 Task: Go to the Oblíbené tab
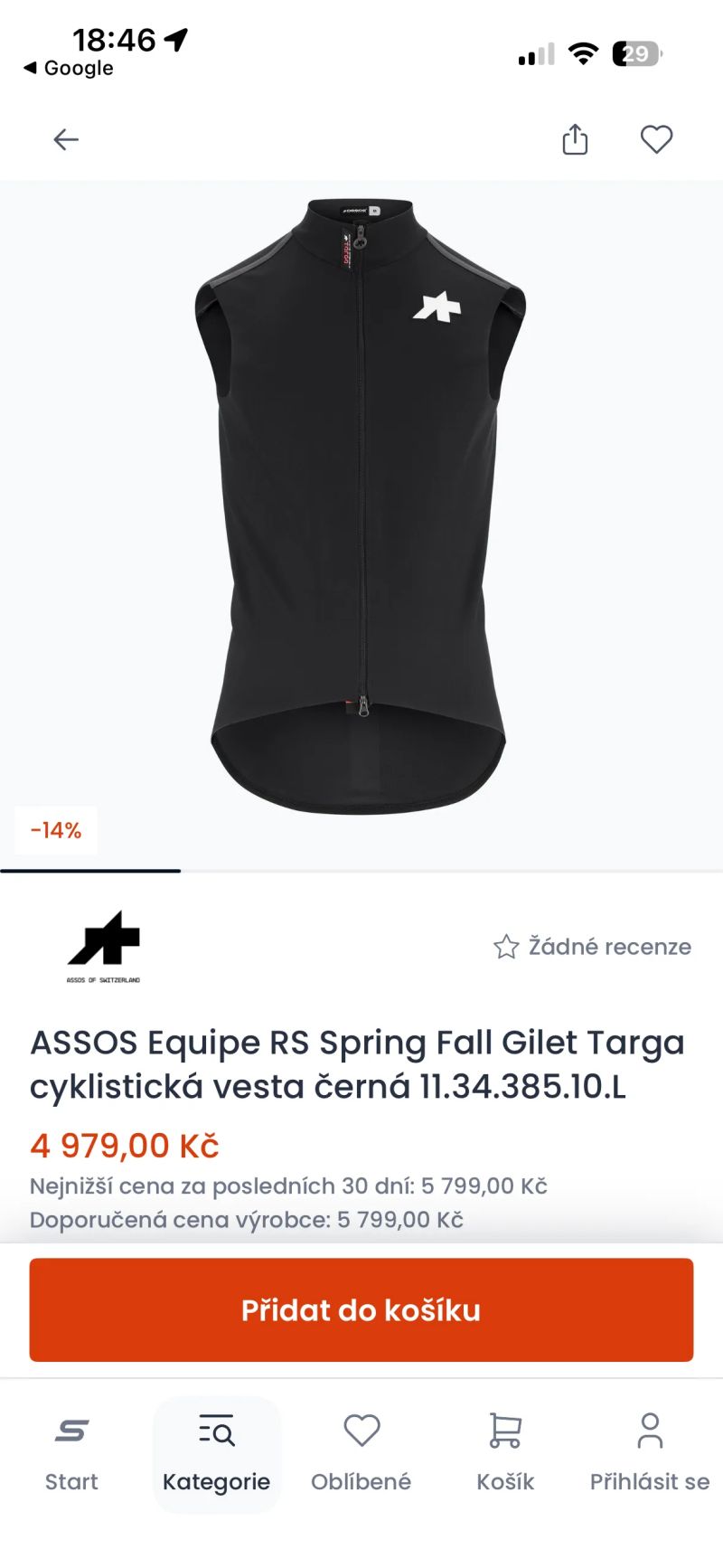coord(361,1453)
